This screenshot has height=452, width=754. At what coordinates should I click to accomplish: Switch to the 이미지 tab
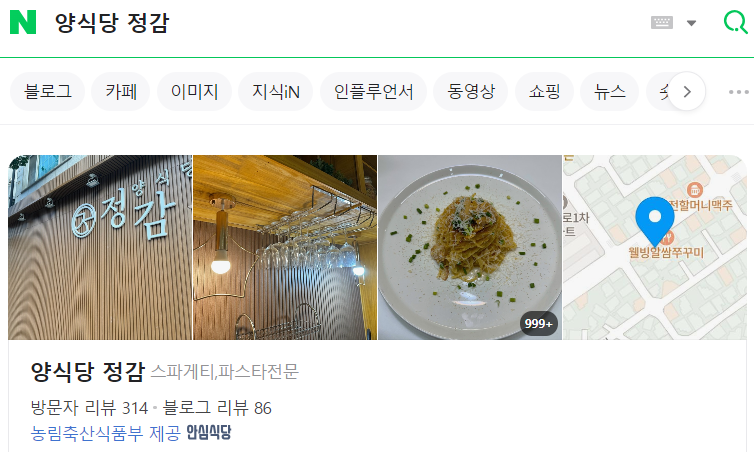click(194, 92)
